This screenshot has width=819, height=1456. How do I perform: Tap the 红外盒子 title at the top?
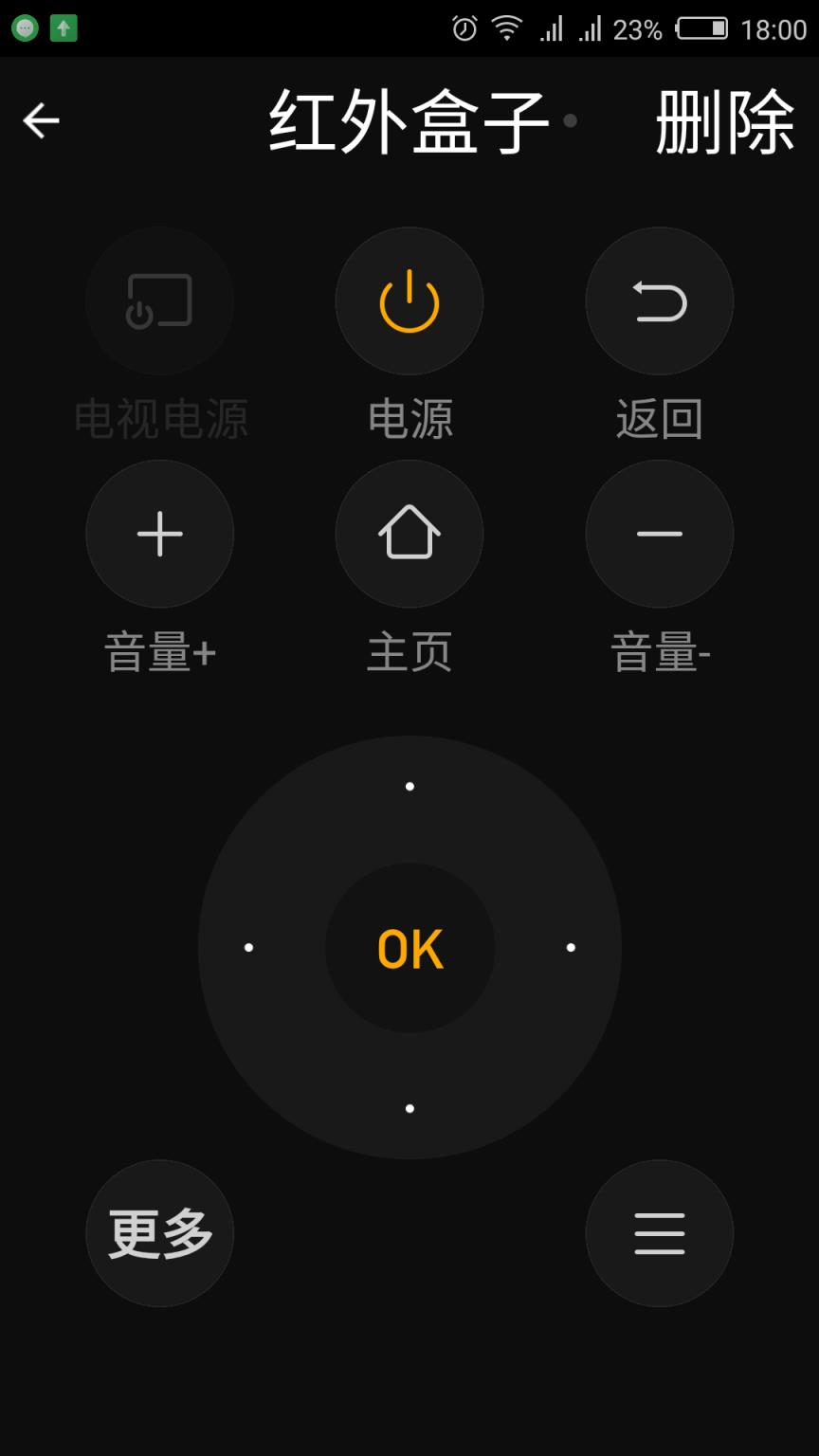tap(408, 123)
